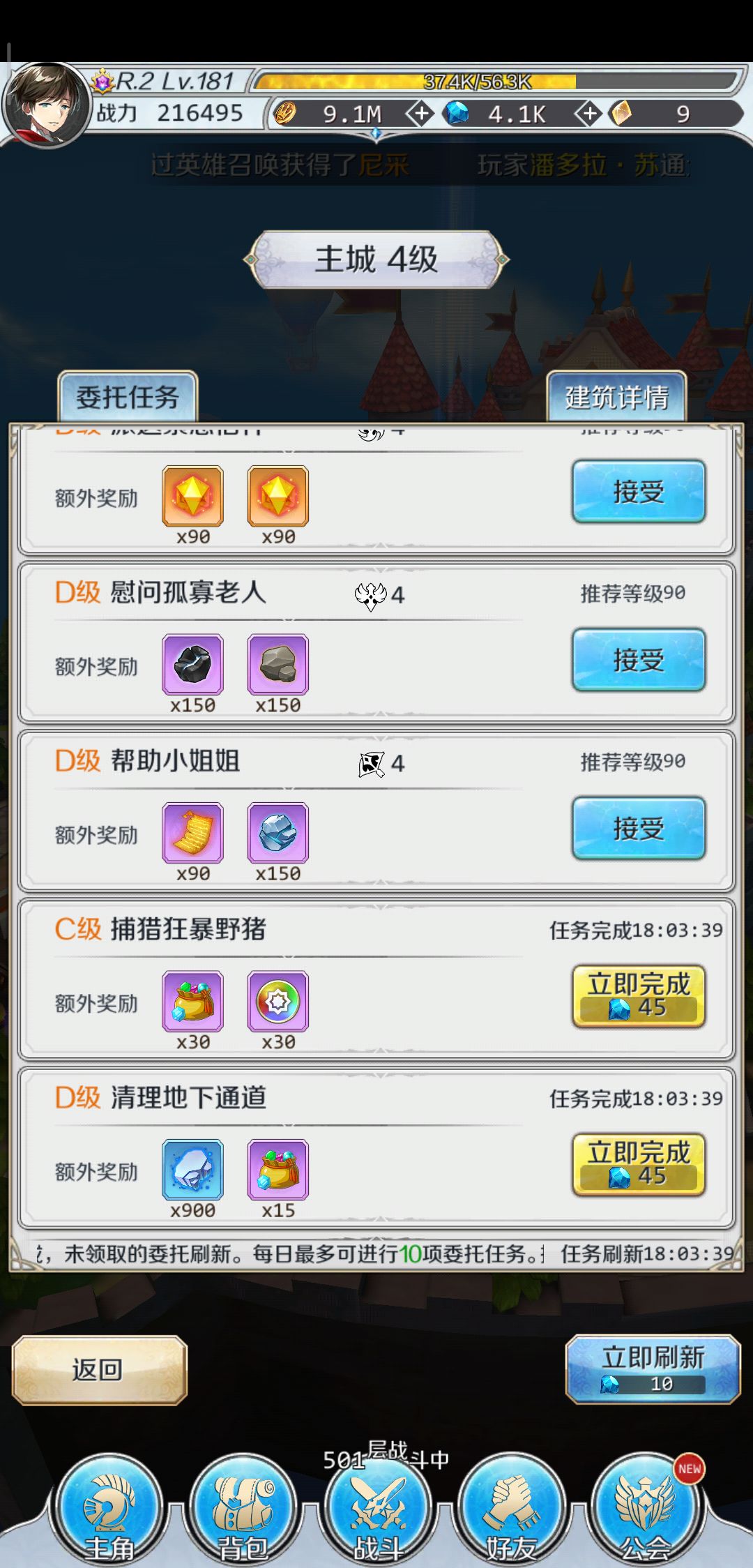Open the 战斗 battle screen
The height and width of the screenshot is (1568, 753).
point(376,1507)
